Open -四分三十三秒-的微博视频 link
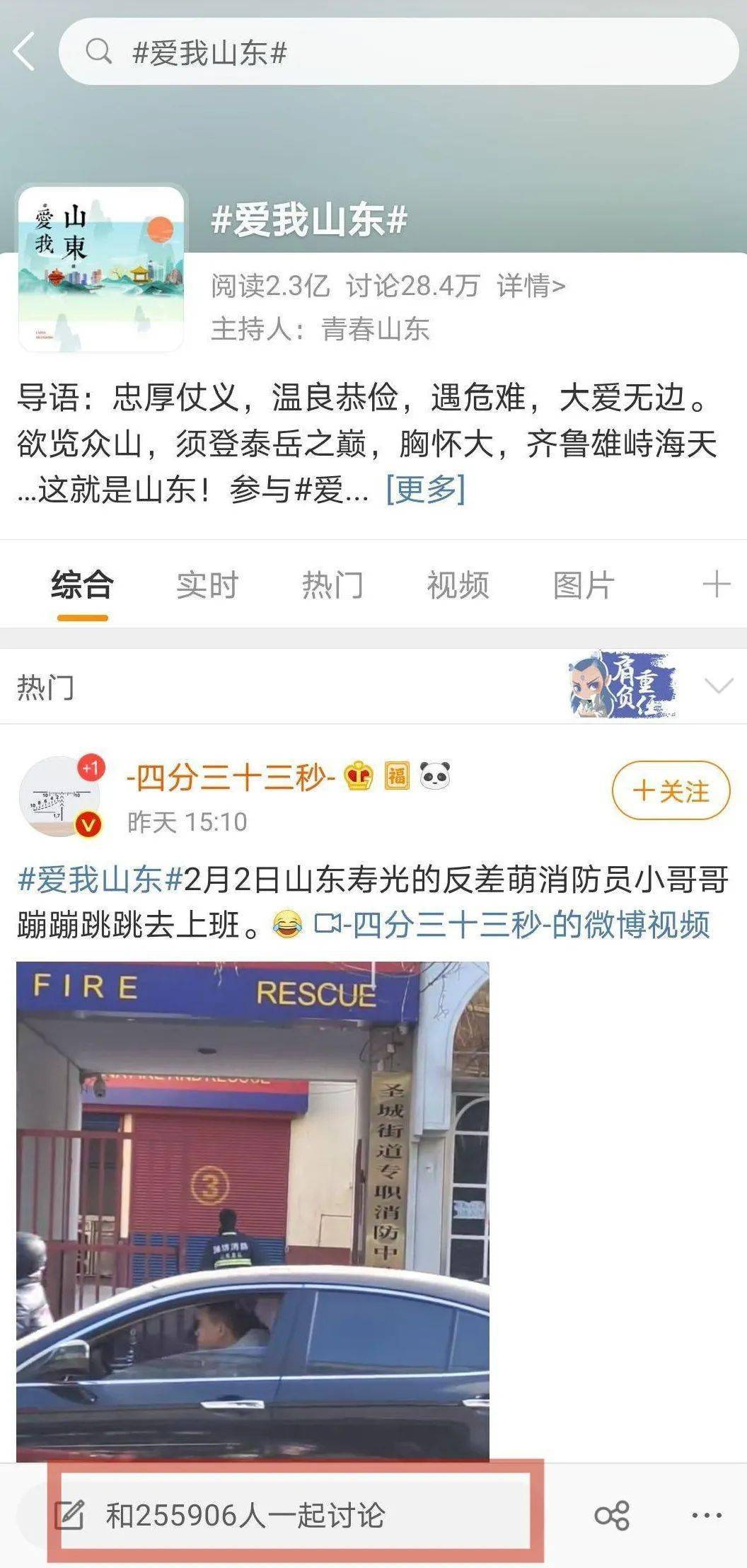 [512, 924]
